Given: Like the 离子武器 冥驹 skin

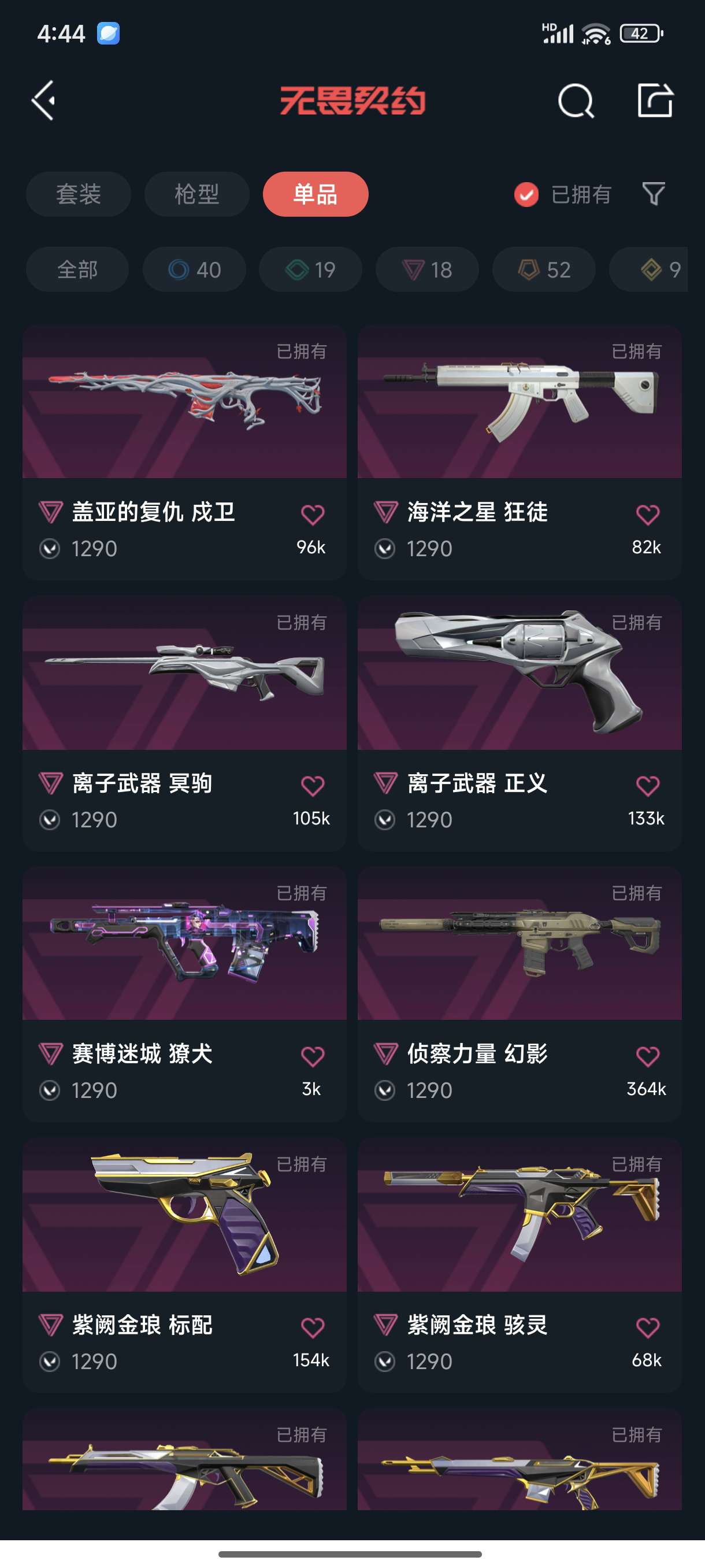Looking at the screenshot, I should tap(313, 785).
